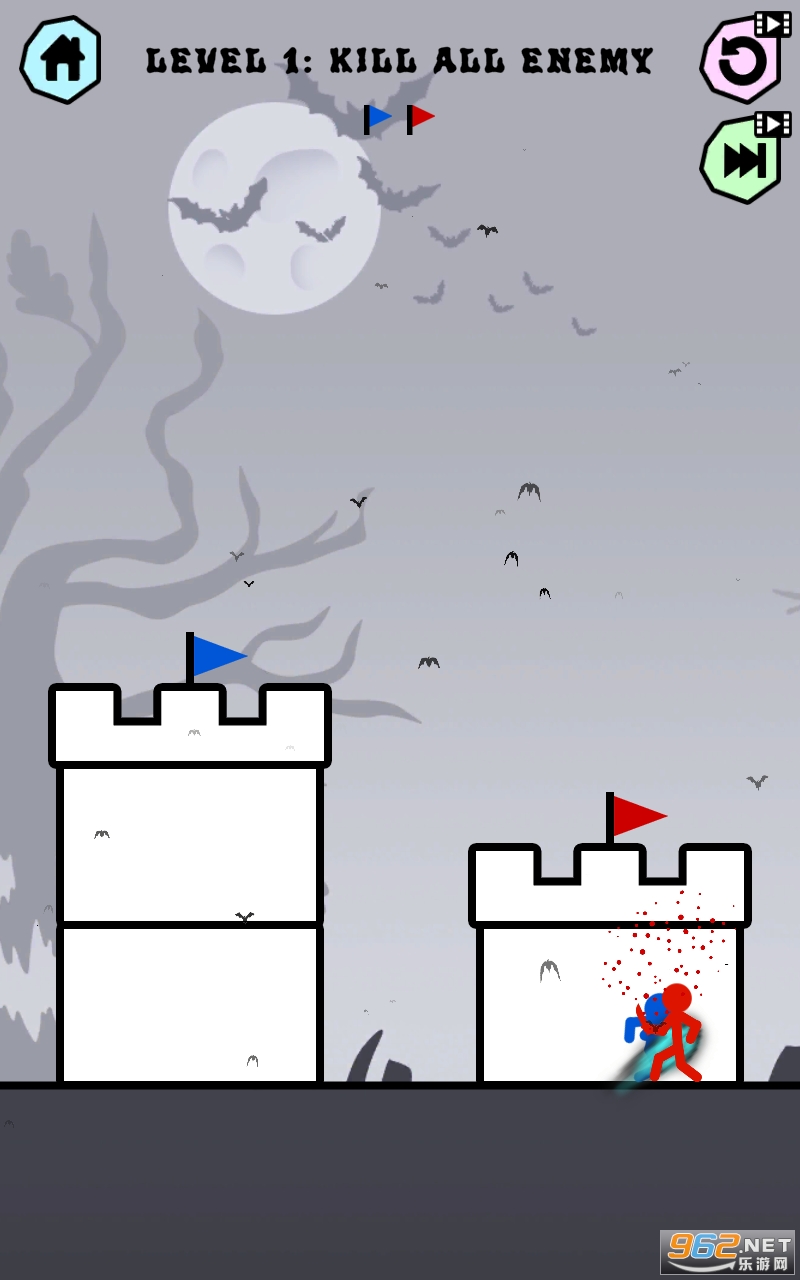Skip this level with the fast-forward icon
The height and width of the screenshot is (1280, 800).
click(x=742, y=159)
